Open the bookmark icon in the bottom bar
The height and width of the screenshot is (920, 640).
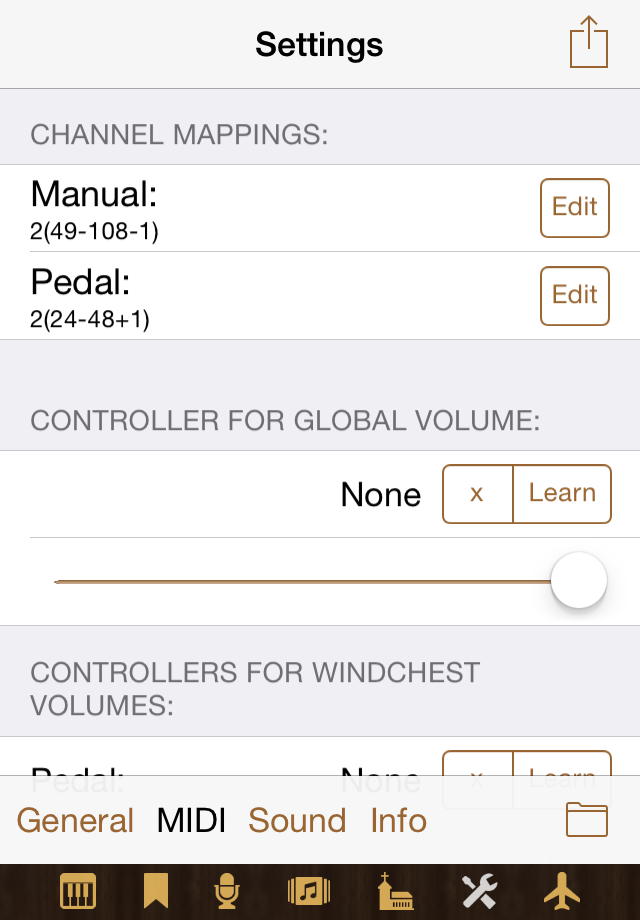155,890
